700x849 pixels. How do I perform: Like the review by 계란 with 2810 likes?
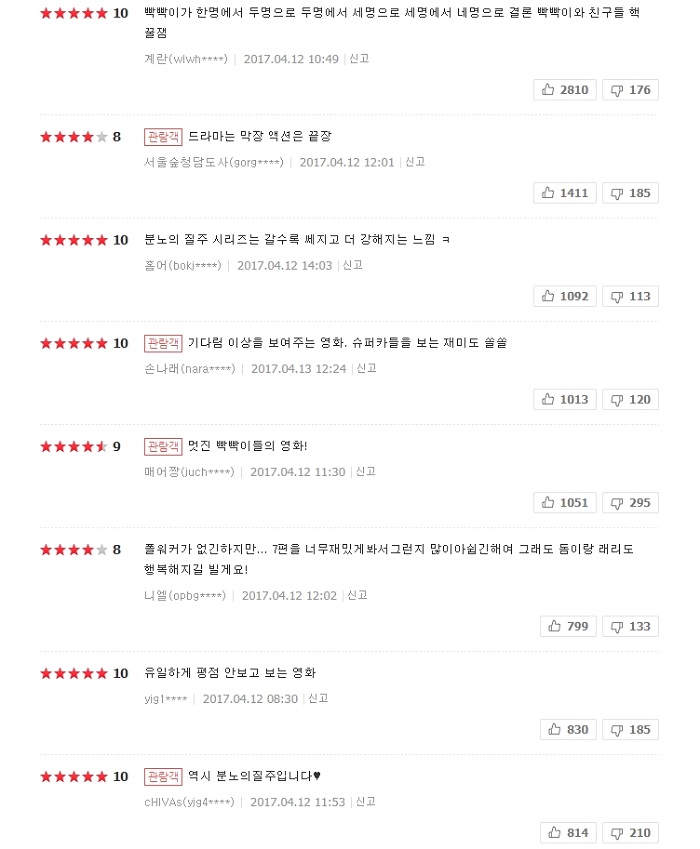pos(565,90)
